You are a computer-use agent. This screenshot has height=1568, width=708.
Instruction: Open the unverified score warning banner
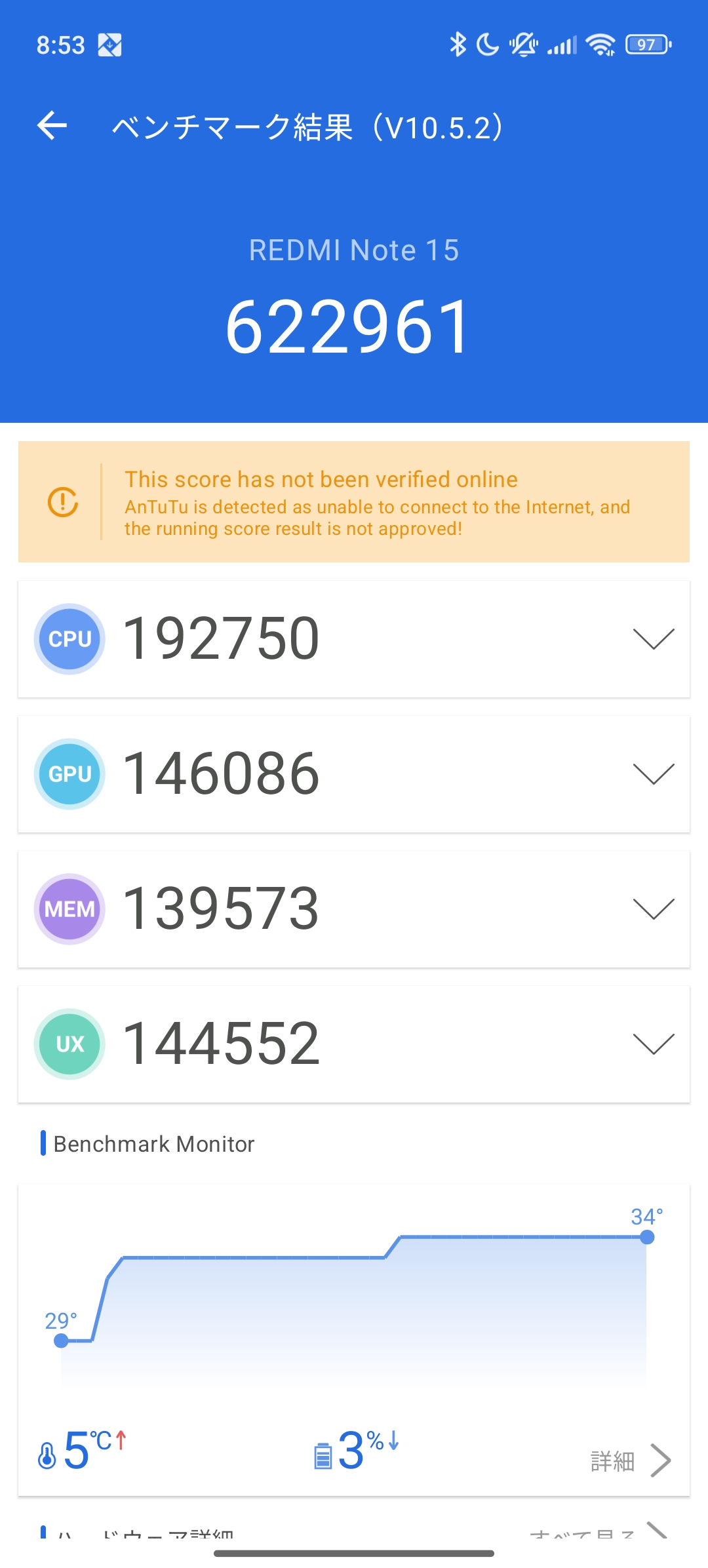354,501
